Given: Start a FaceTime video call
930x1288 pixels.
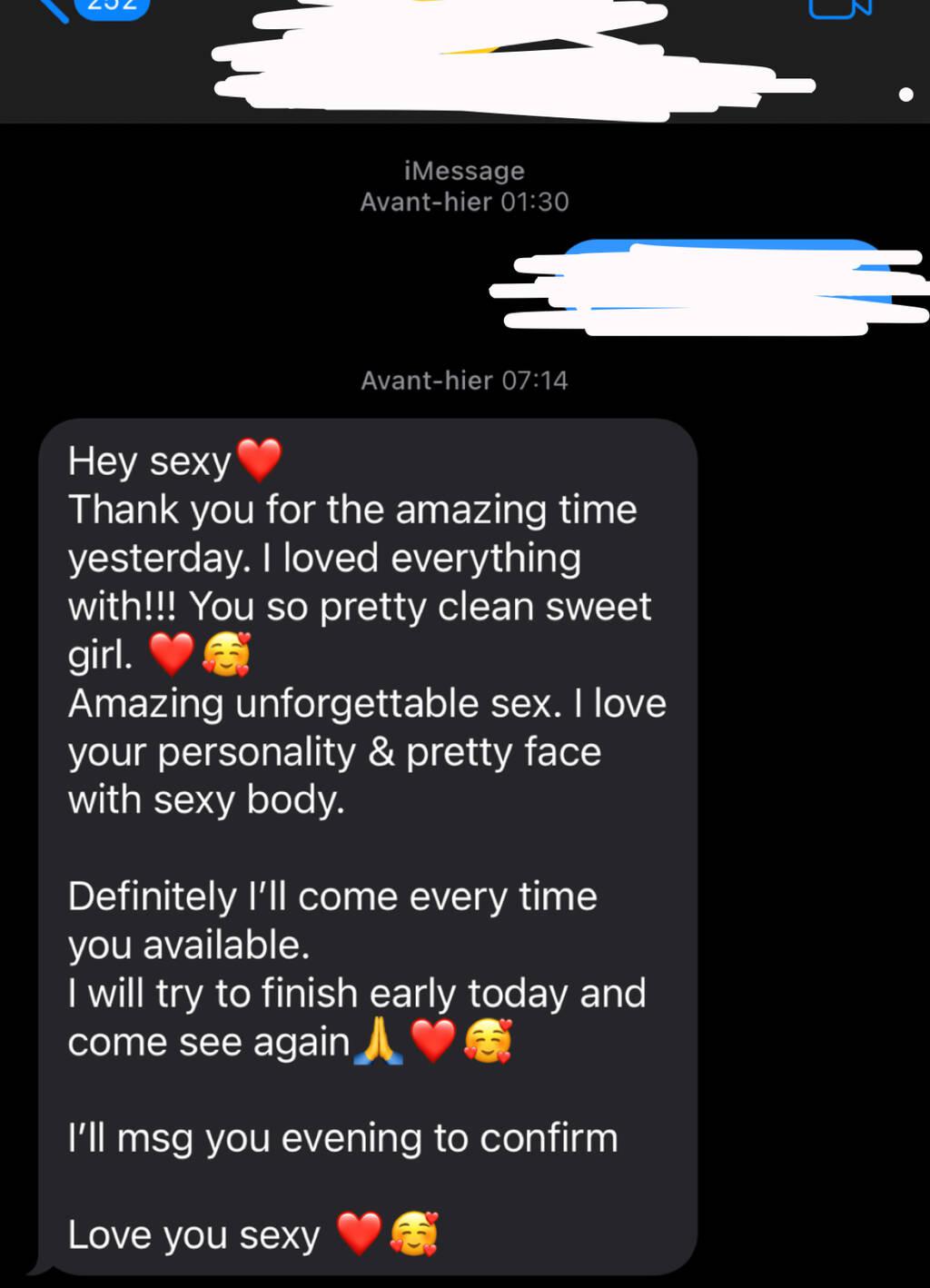Looking at the screenshot, I should coord(839,8).
